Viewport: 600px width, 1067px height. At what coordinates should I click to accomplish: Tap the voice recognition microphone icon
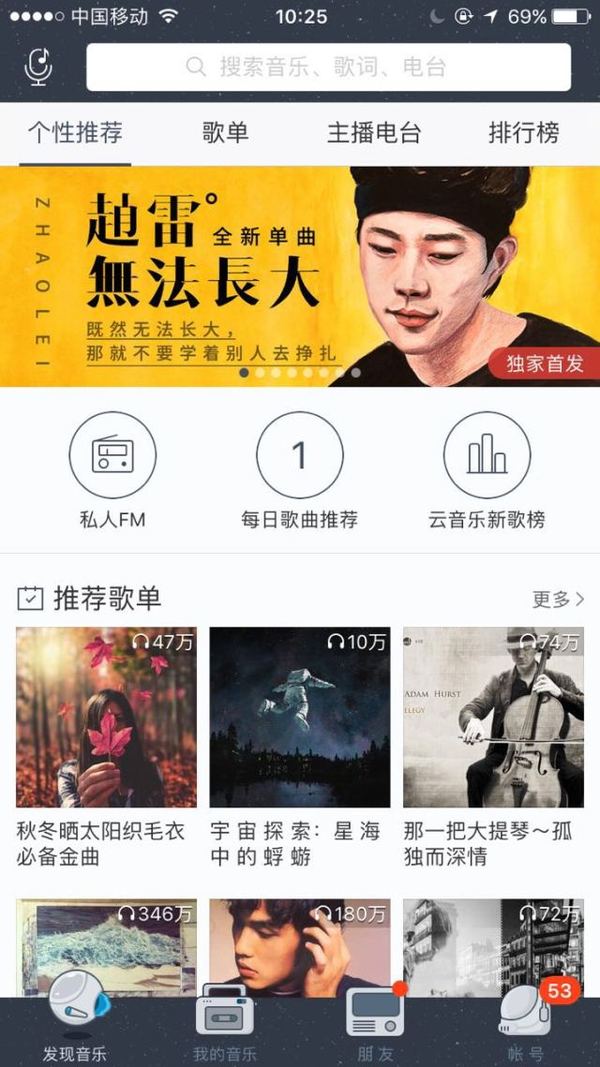pos(38,67)
